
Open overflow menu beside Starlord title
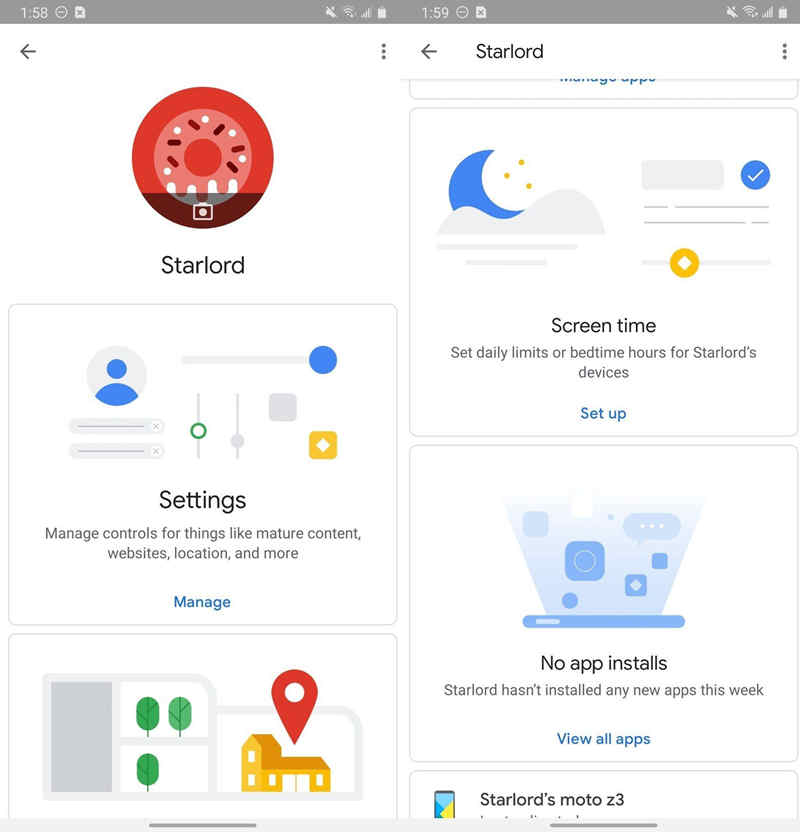click(x=784, y=52)
